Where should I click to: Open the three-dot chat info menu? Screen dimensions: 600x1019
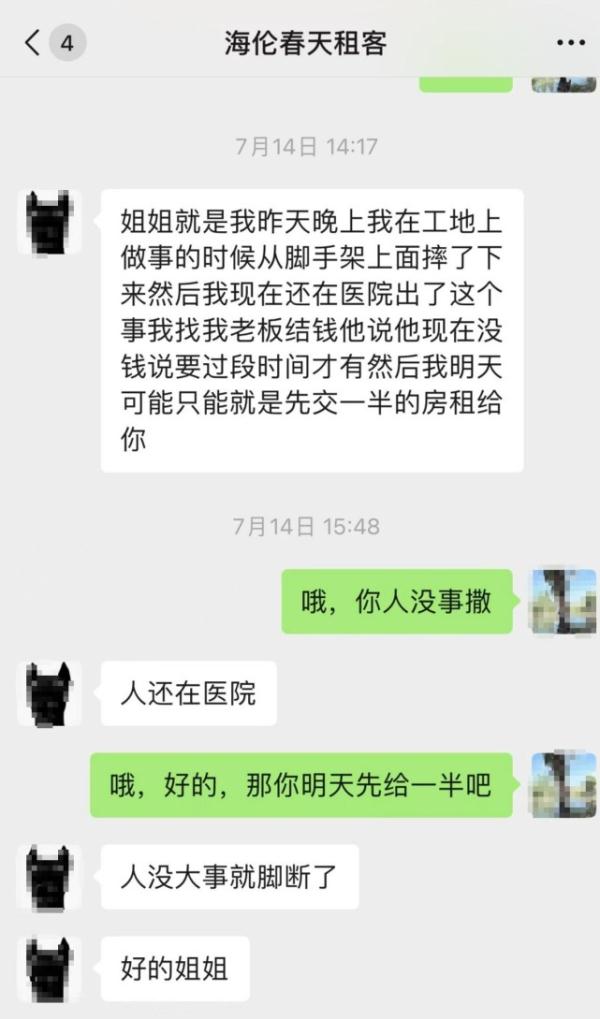(569, 43)
